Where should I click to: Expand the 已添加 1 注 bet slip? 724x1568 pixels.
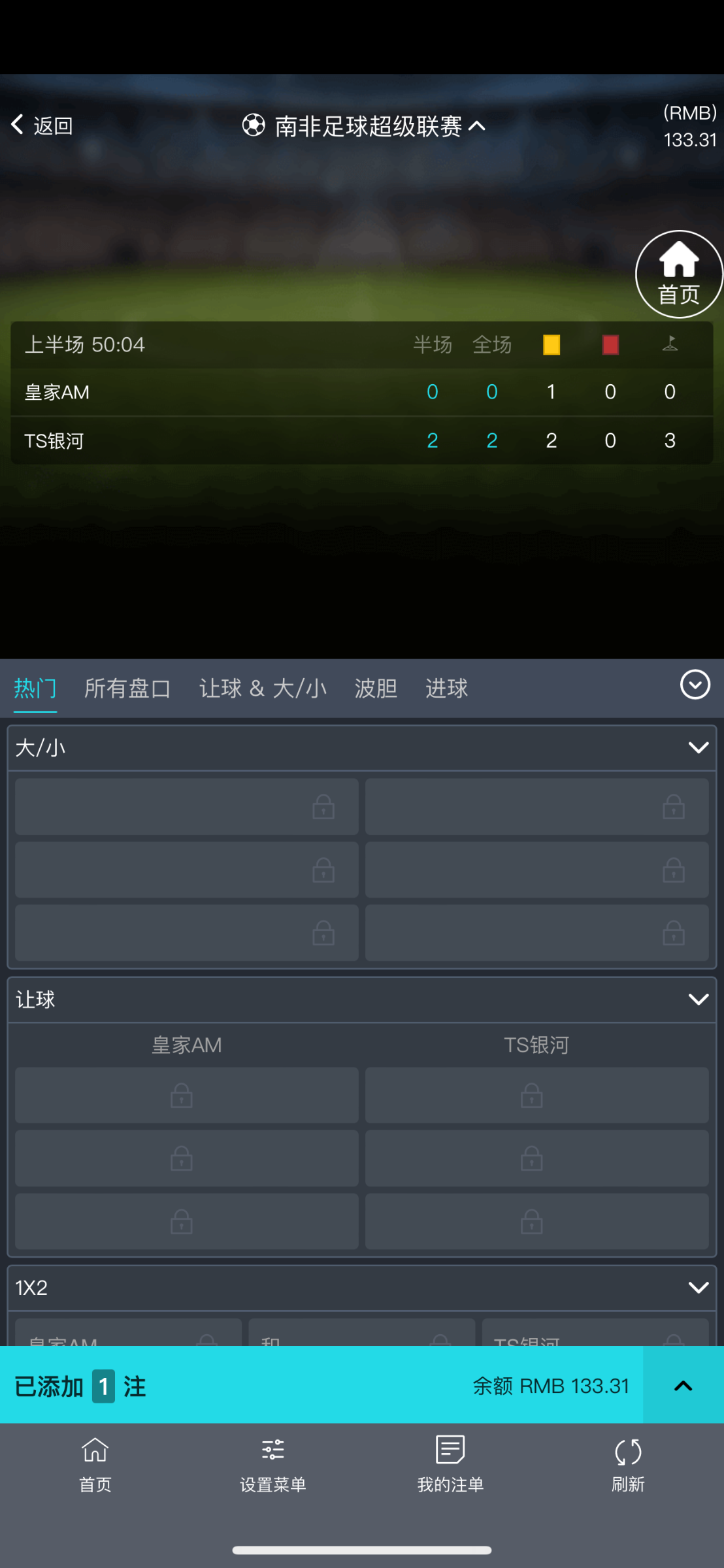(x=683, y=1386)
